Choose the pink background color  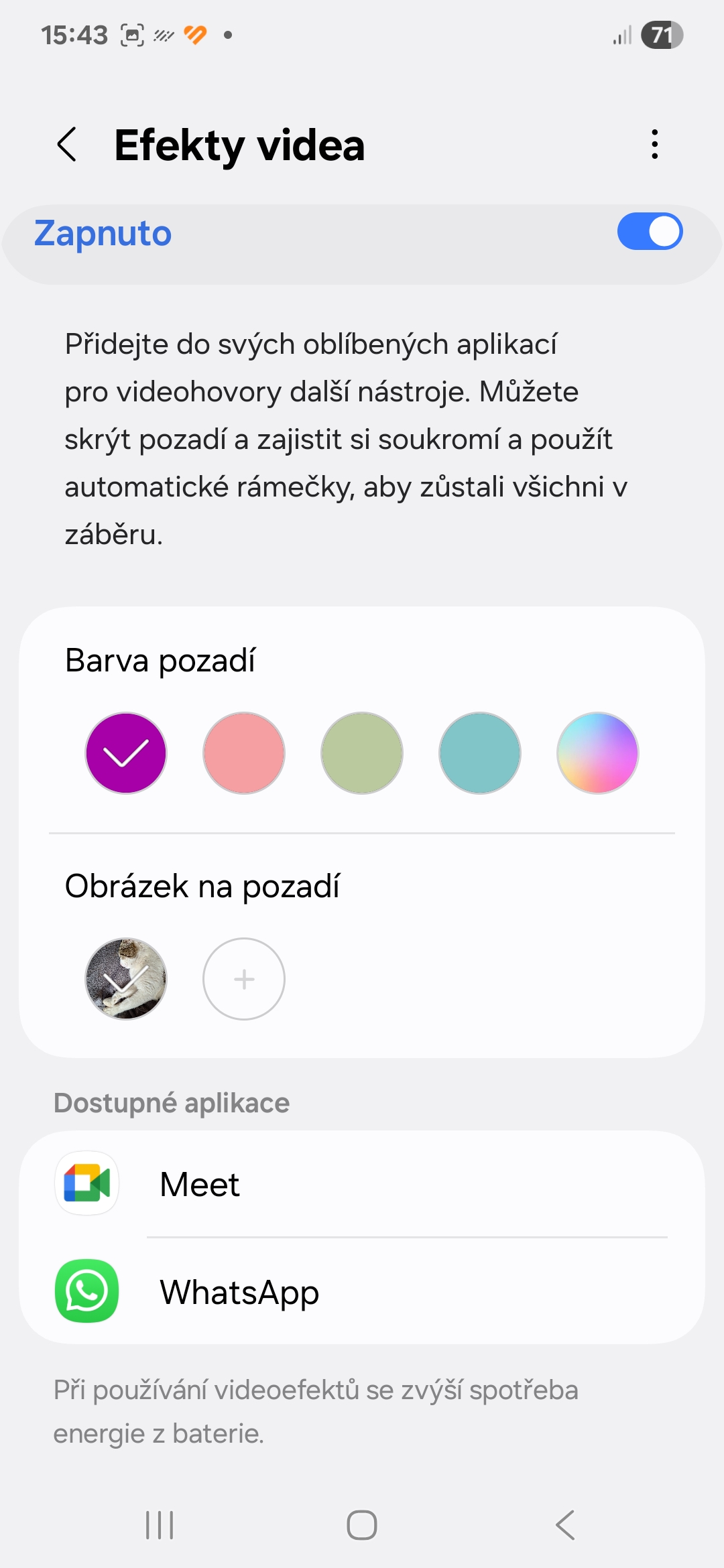point(244,753)
